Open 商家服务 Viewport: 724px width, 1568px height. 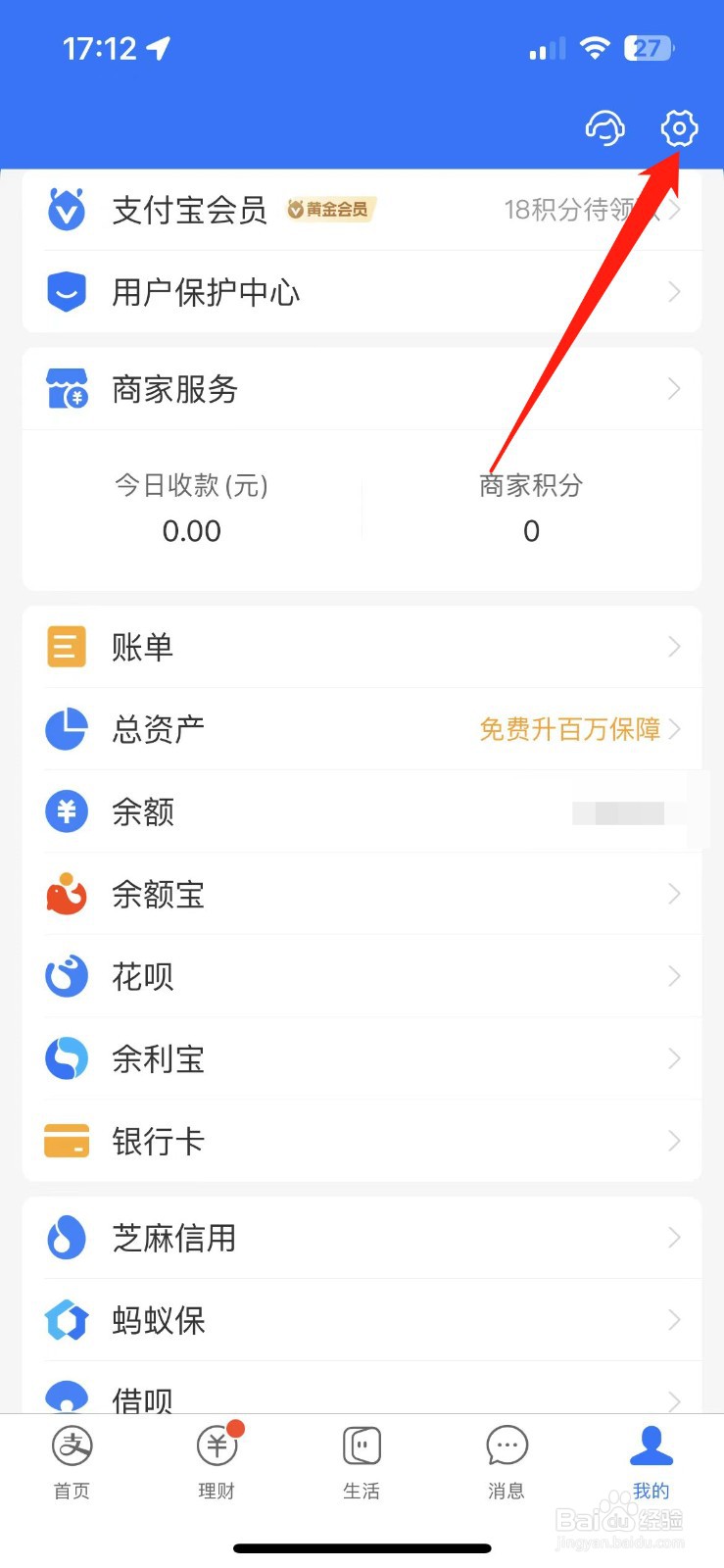point(362,389)
